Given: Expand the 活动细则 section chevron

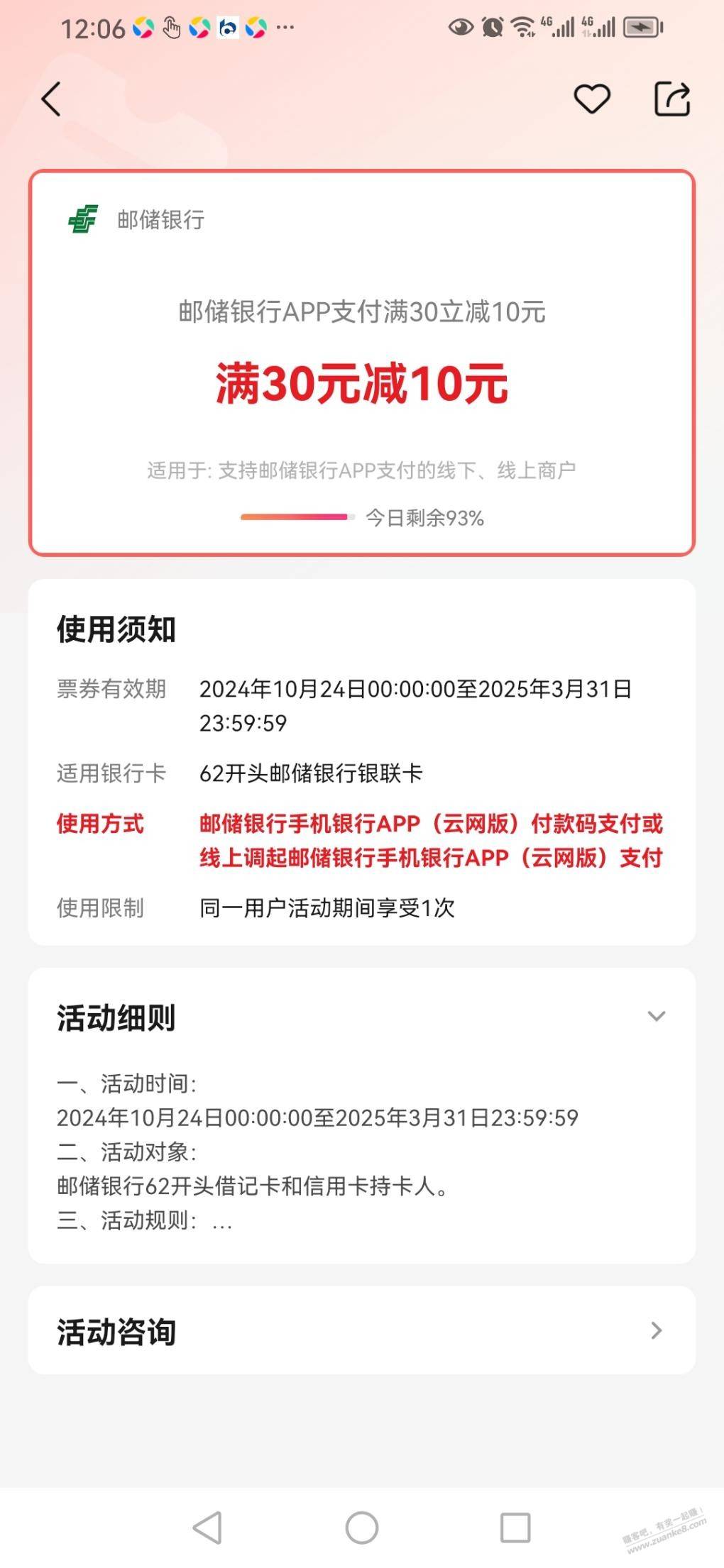Looking at the screenshot, I should point(657,1016).
